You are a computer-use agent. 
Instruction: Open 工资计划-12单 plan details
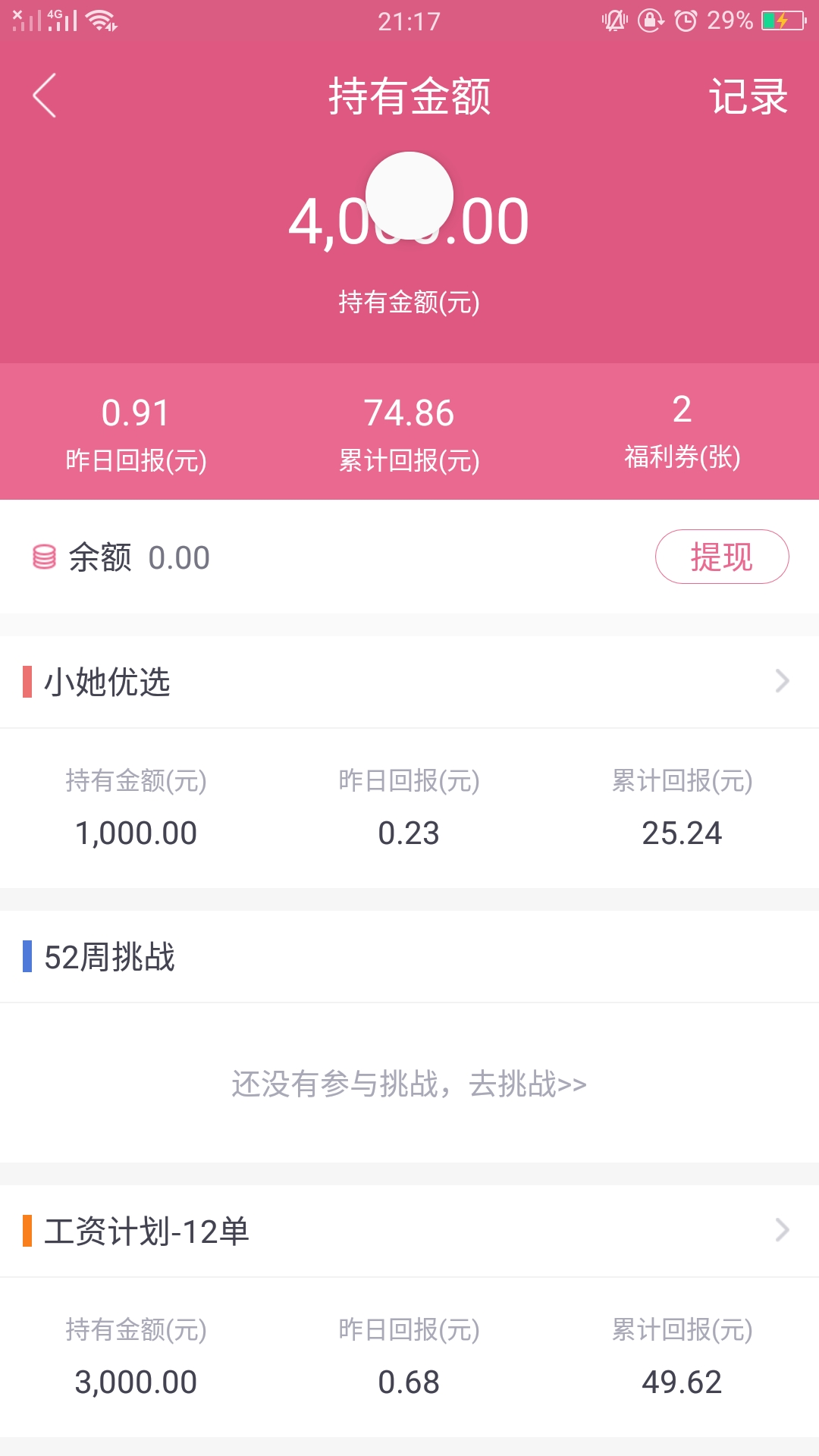(x=409, y=1231)
